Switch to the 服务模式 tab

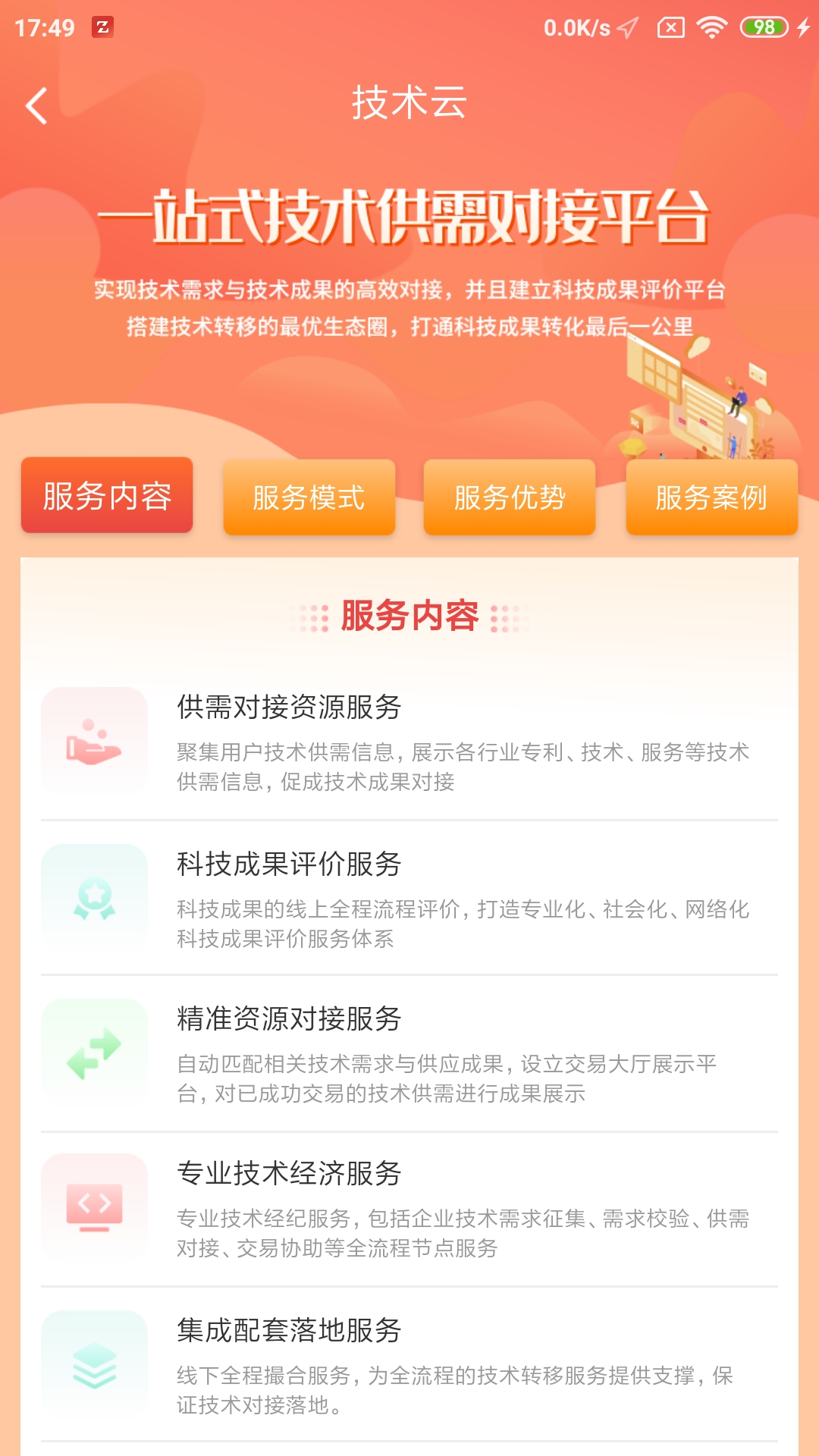point(309,497)
